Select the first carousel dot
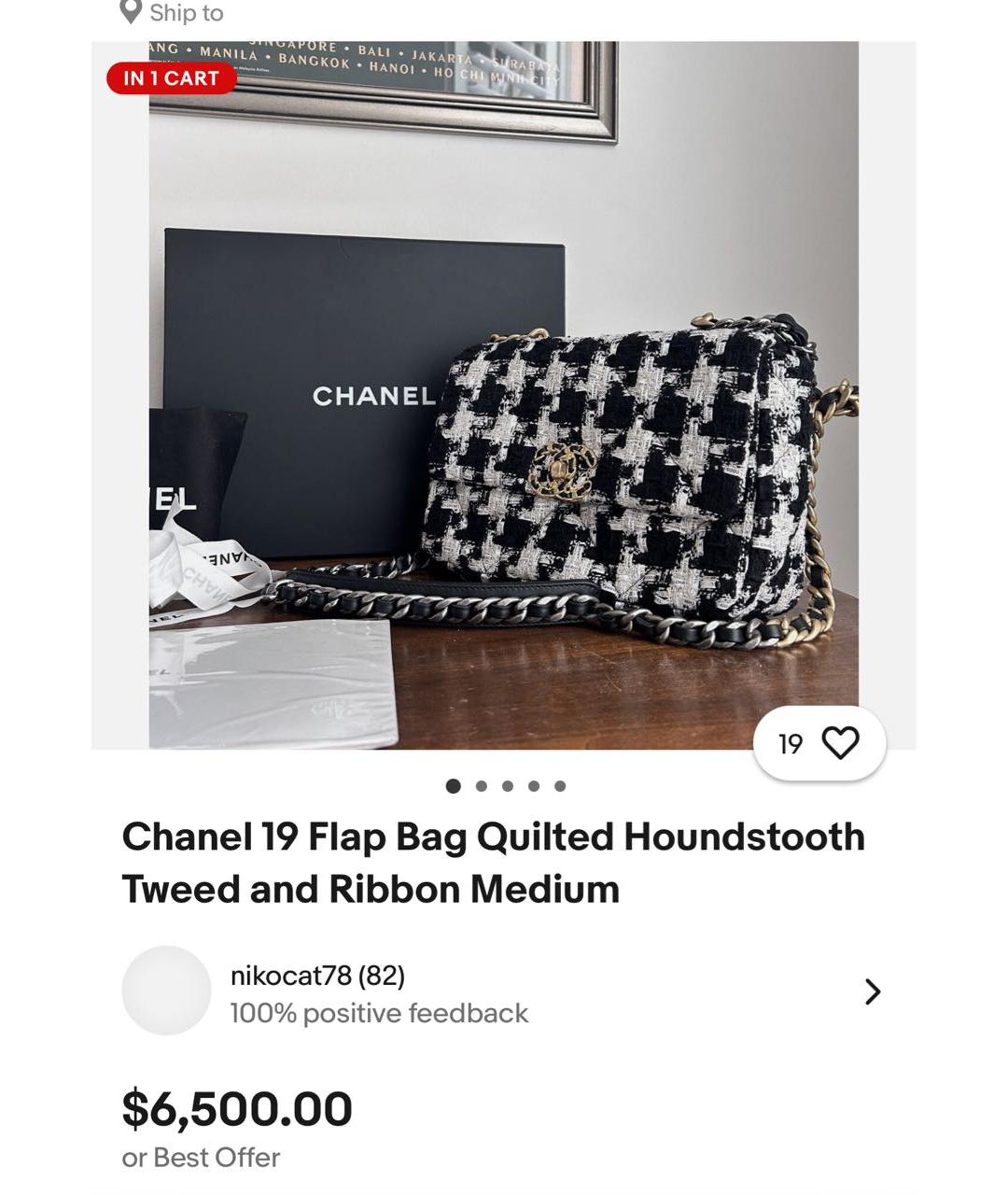The image size is (1008, 1195). pos(455,787)
